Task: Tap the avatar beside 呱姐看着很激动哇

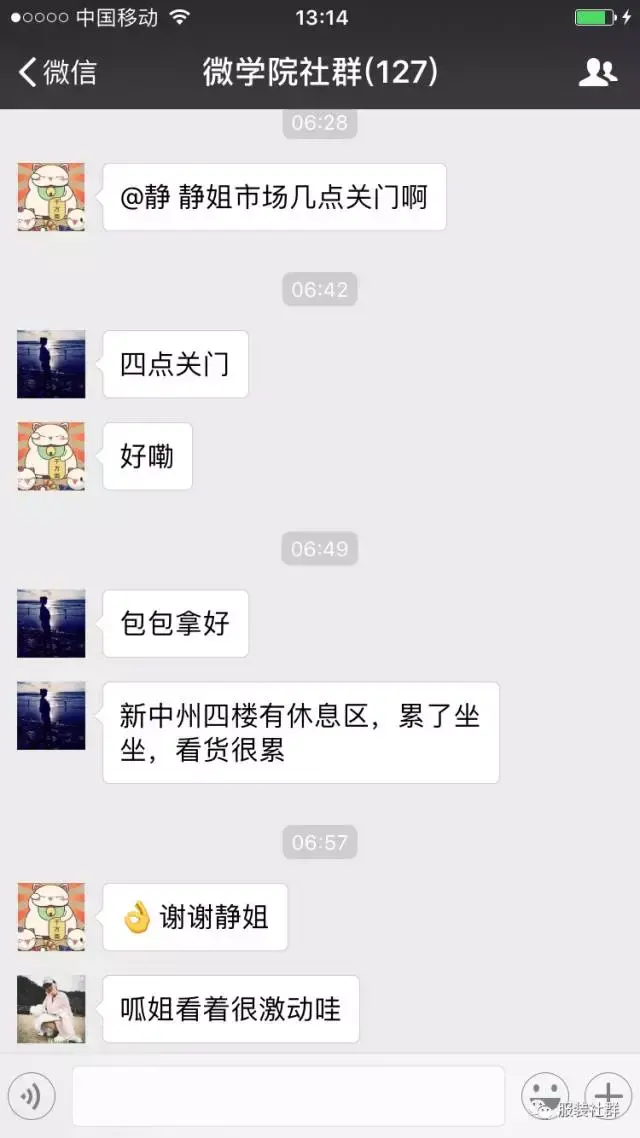Action: 51,1009
